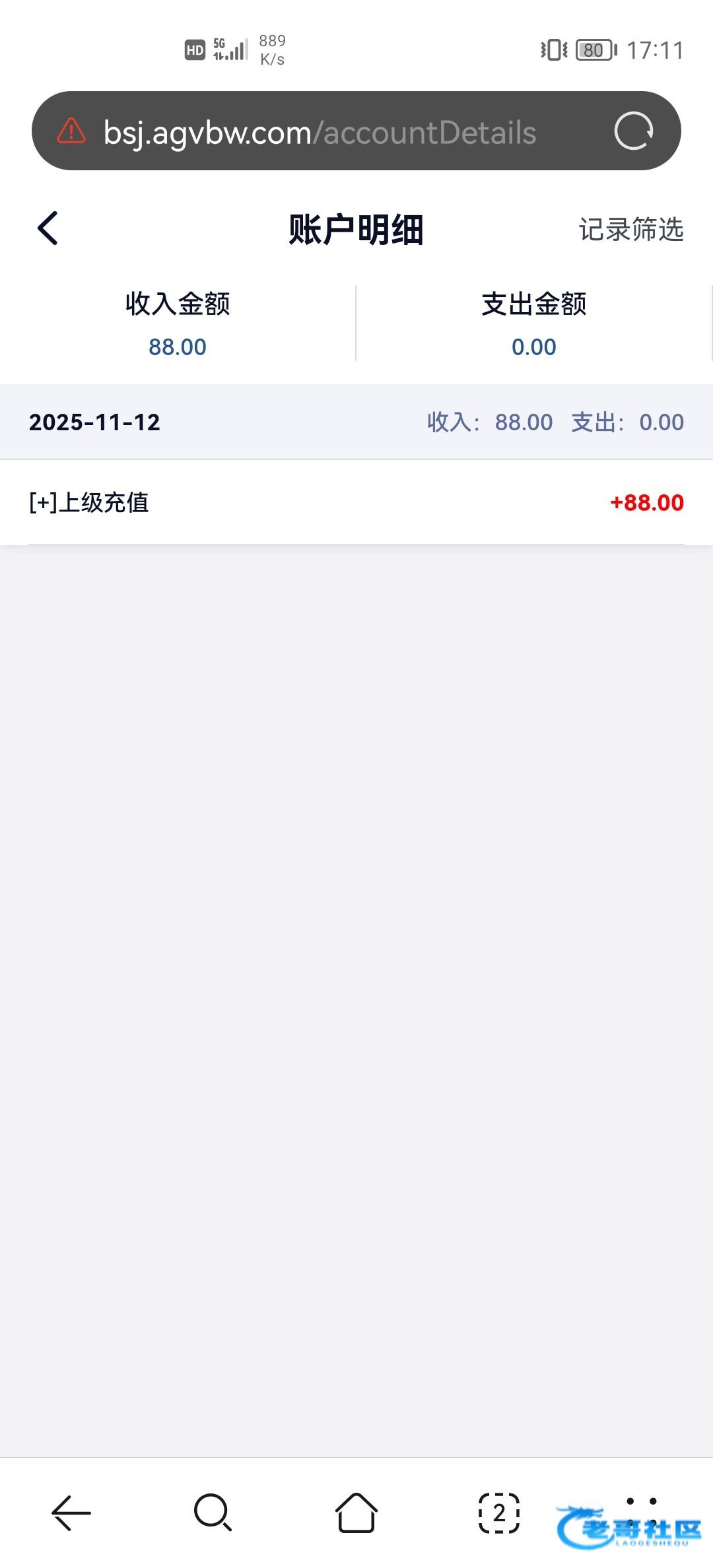
Task: Show the site security warning icon
Action: [71, 131]
